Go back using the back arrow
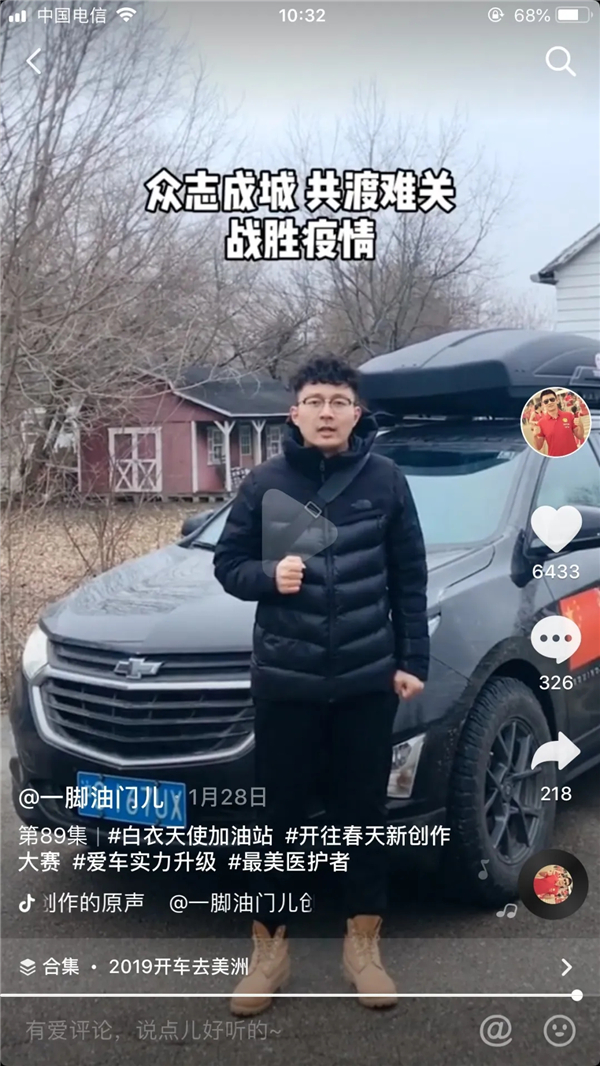This screenshot has height=1066, width=600. pyautogui.click(x=34, y=62)
